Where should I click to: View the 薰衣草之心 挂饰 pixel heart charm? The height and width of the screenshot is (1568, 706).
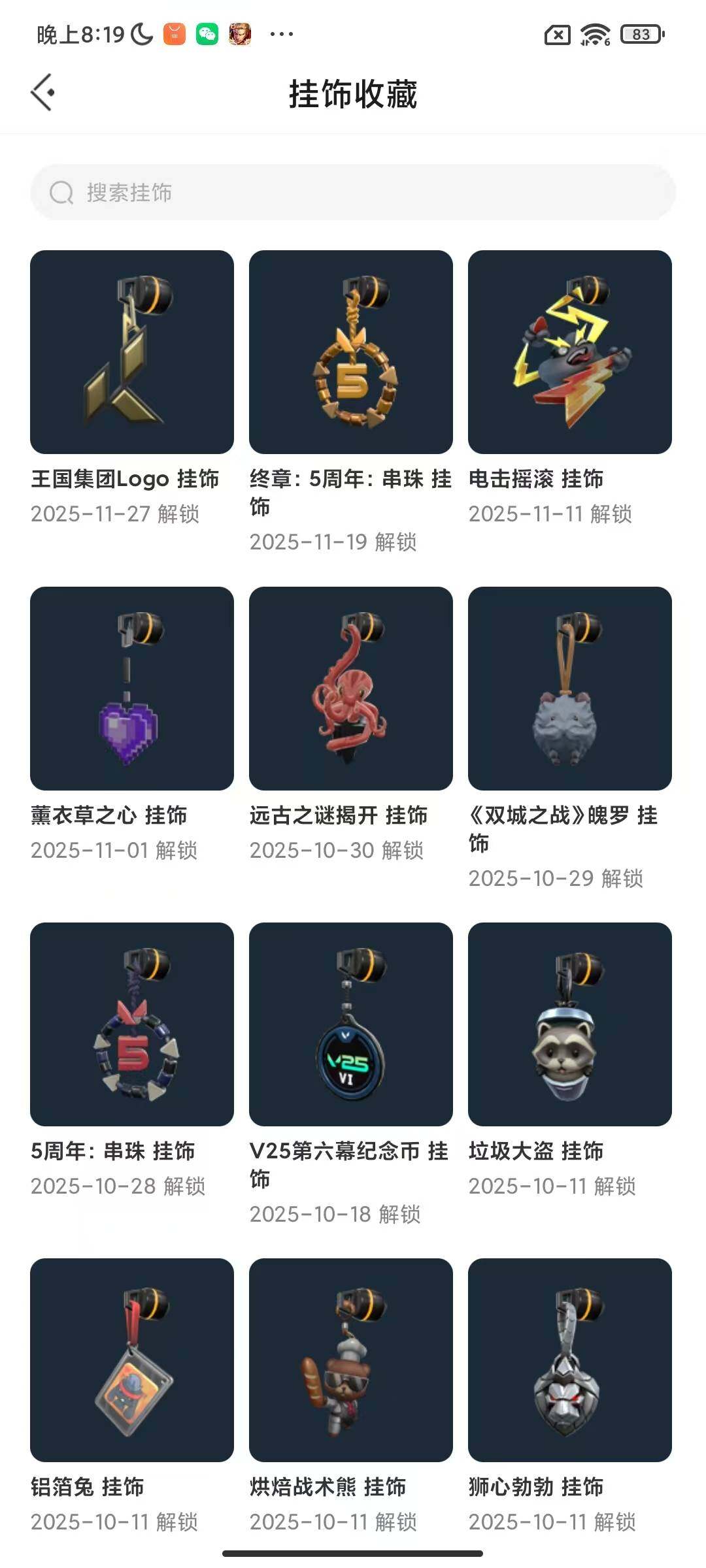click(131, 689)
